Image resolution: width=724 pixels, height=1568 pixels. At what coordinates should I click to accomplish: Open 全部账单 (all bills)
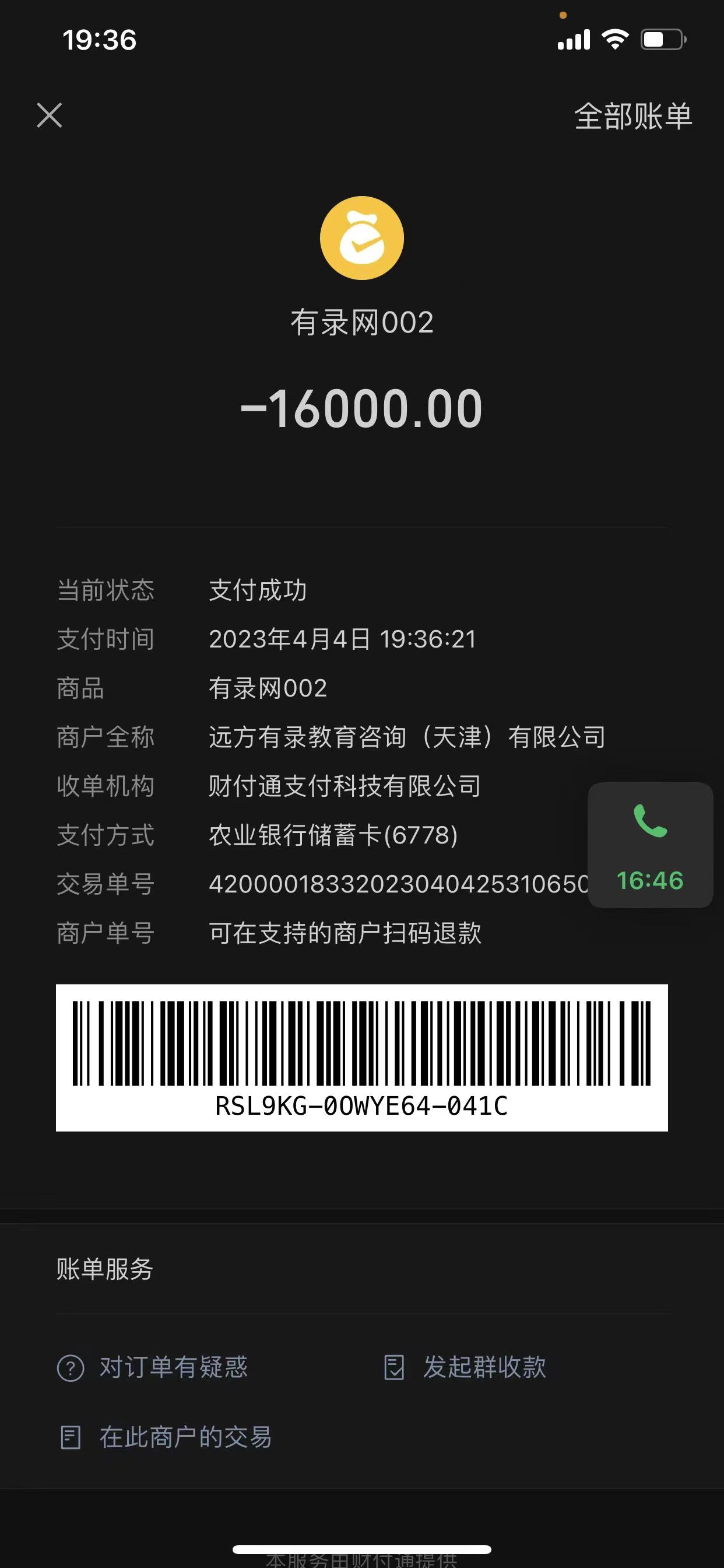point(632,116)
